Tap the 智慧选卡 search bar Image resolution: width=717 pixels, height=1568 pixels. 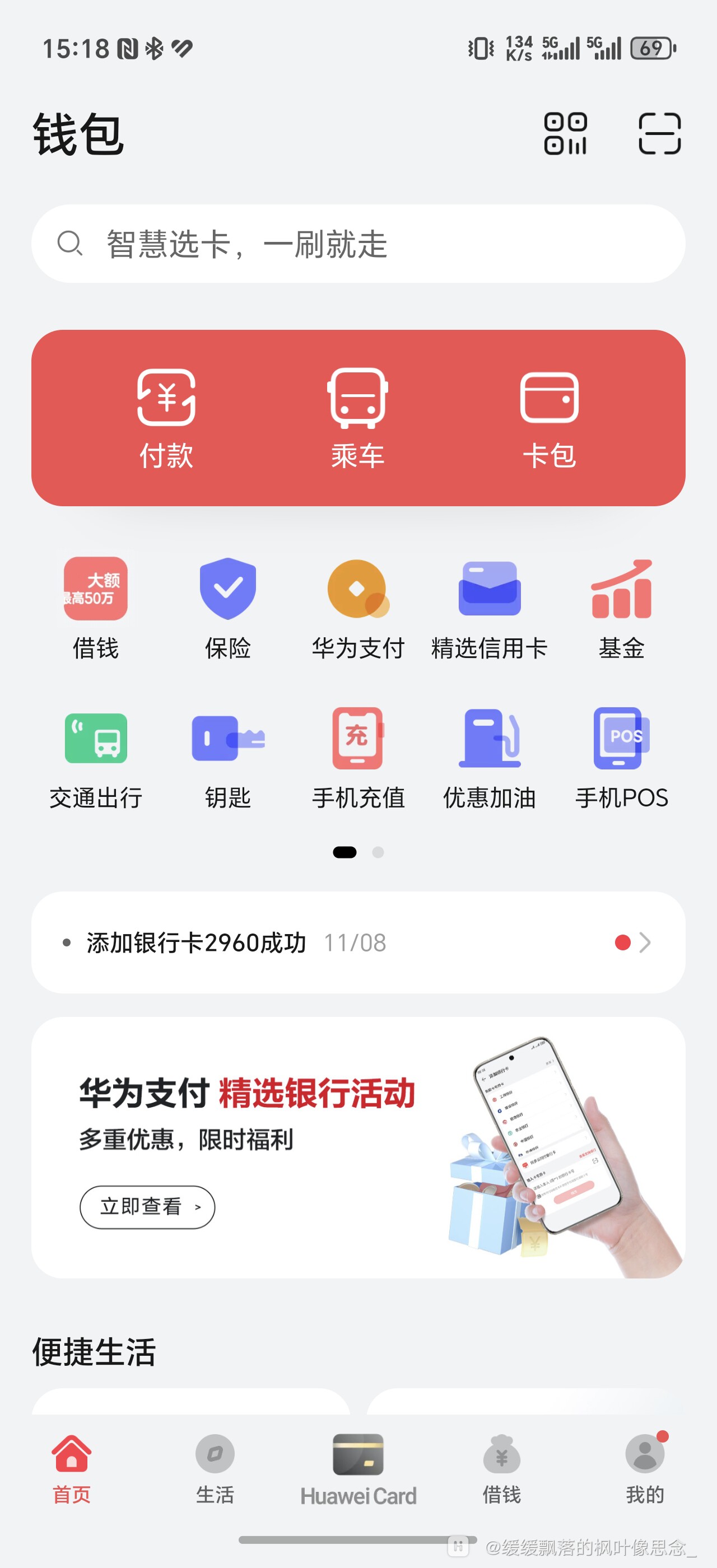pyautogui.click(x=358, y=244)
